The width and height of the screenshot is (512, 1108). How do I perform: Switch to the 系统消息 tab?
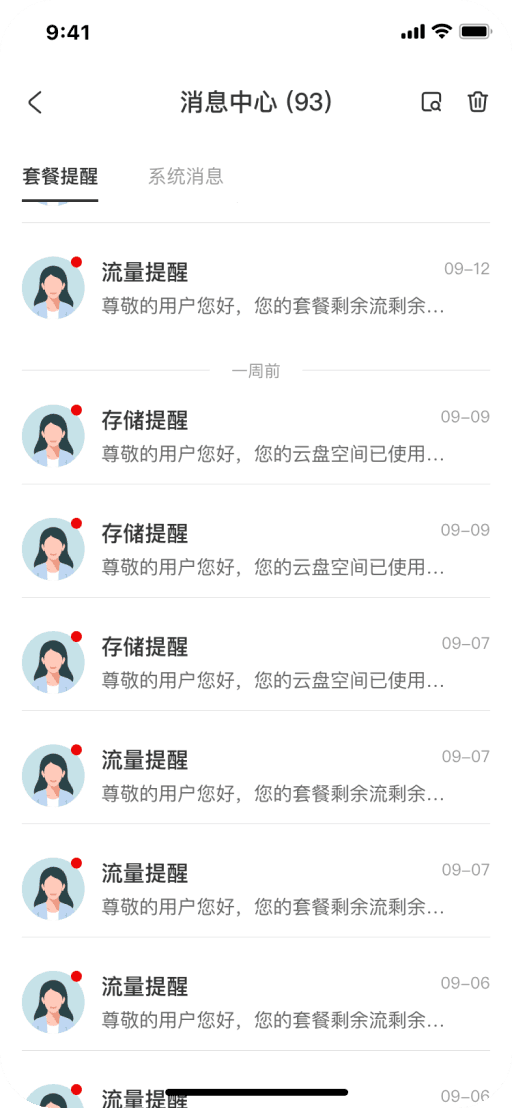[x=186, y=177]
